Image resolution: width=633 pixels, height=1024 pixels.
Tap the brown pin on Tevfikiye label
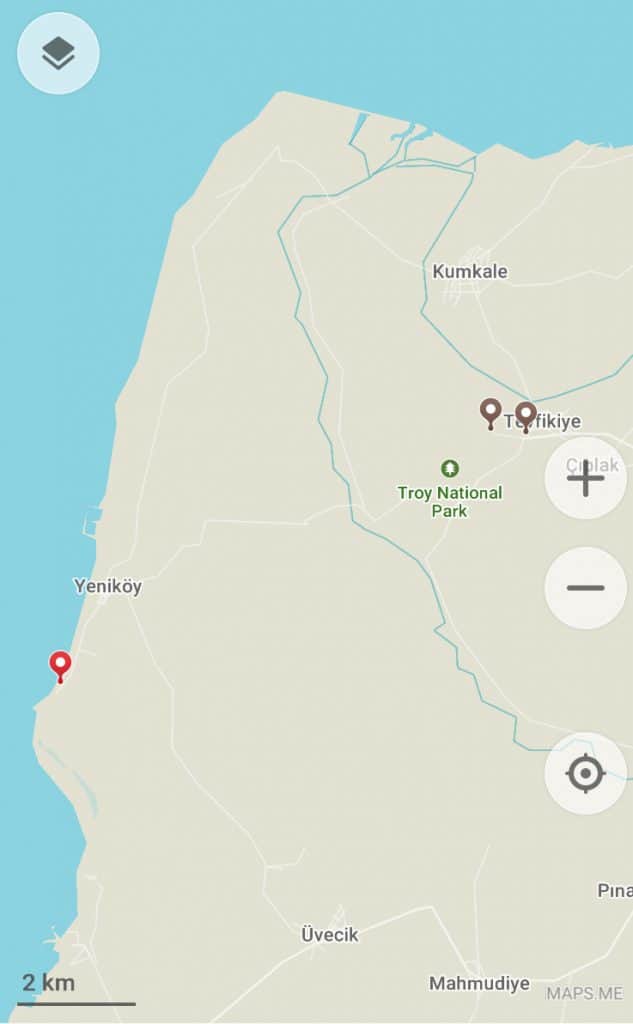[x=526, y=417]
